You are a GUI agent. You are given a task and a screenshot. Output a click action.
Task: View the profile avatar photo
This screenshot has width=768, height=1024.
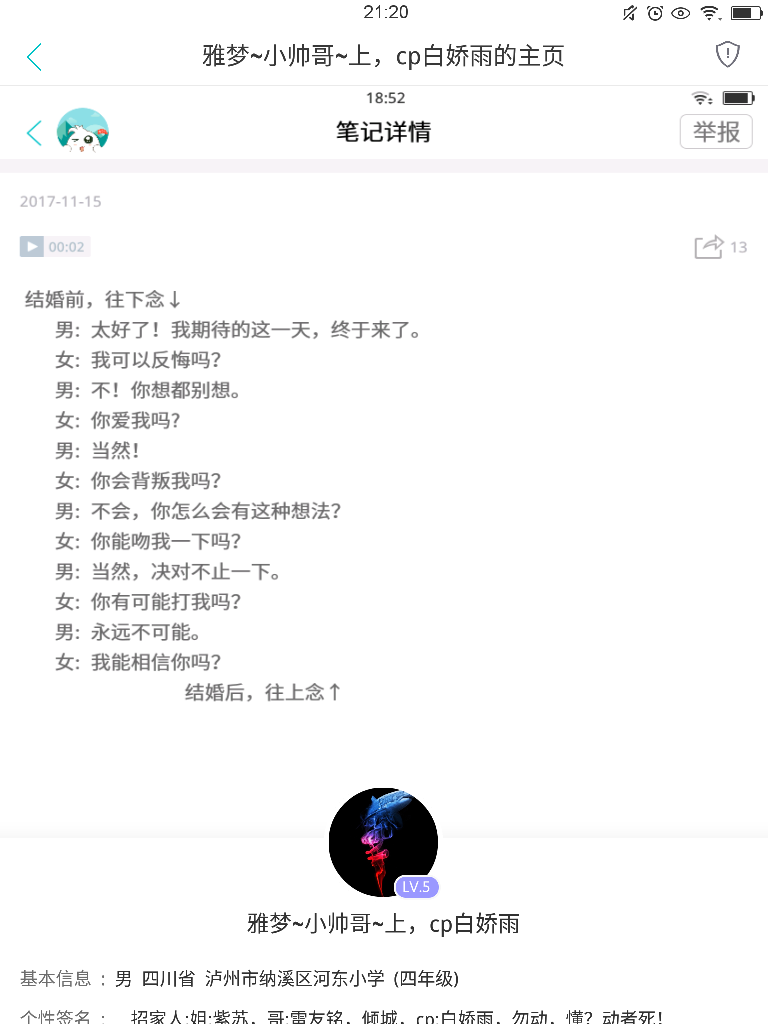tap(382, 838)
